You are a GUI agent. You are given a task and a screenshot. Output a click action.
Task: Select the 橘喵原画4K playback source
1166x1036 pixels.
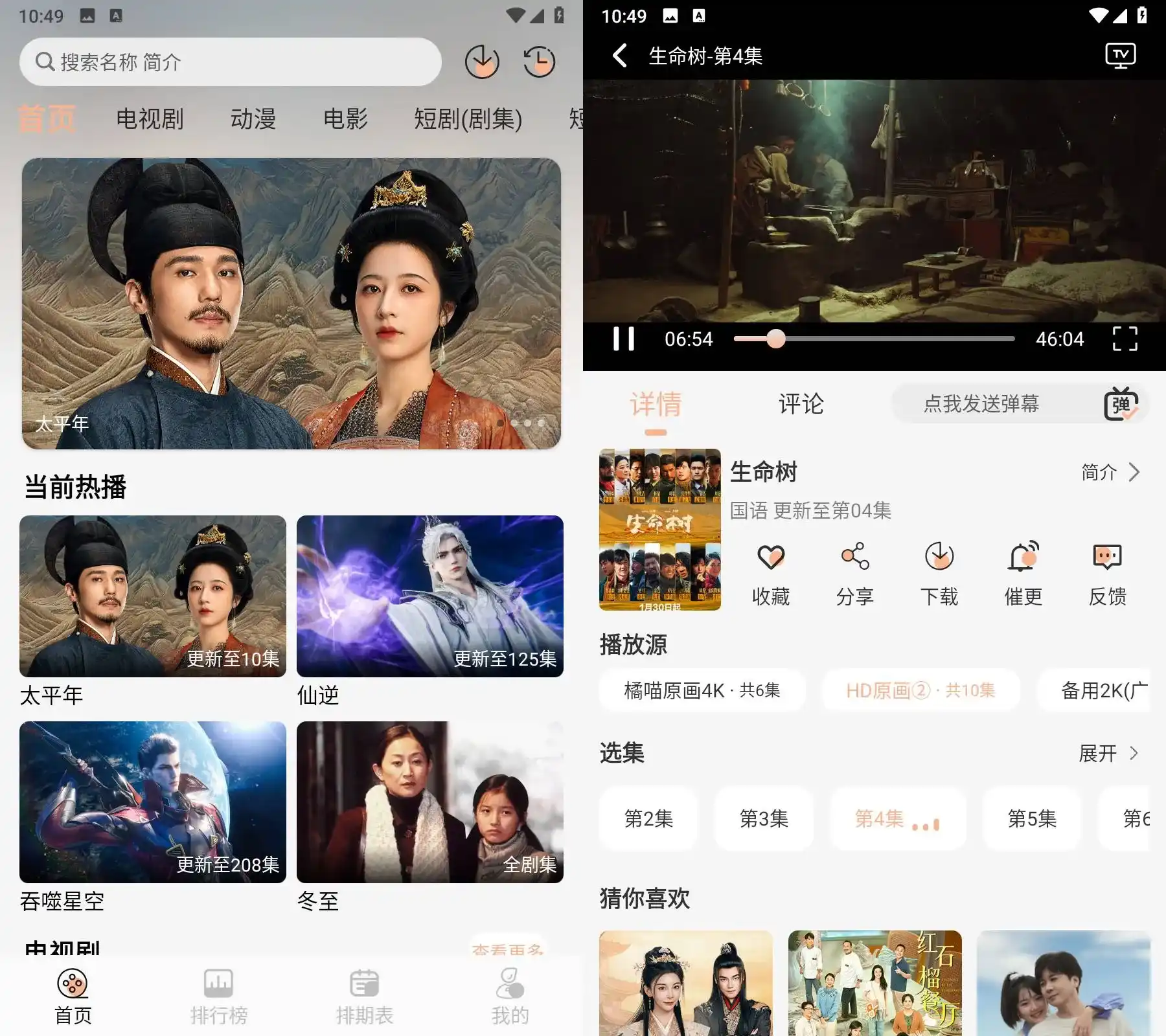[702, 691]
